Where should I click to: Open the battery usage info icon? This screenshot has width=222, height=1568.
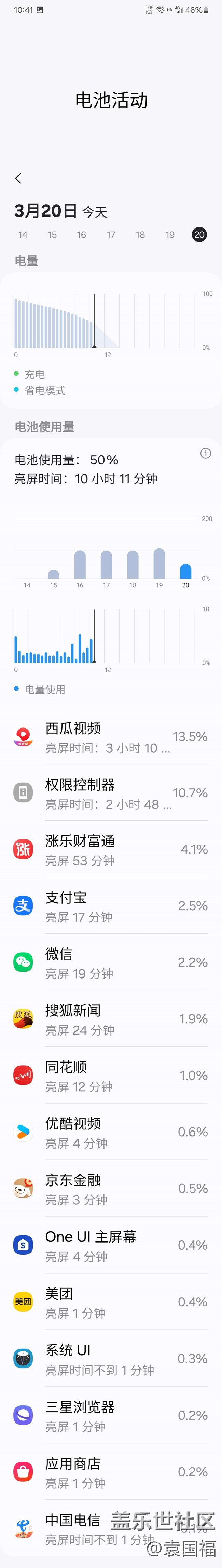(x=206, y=454)
